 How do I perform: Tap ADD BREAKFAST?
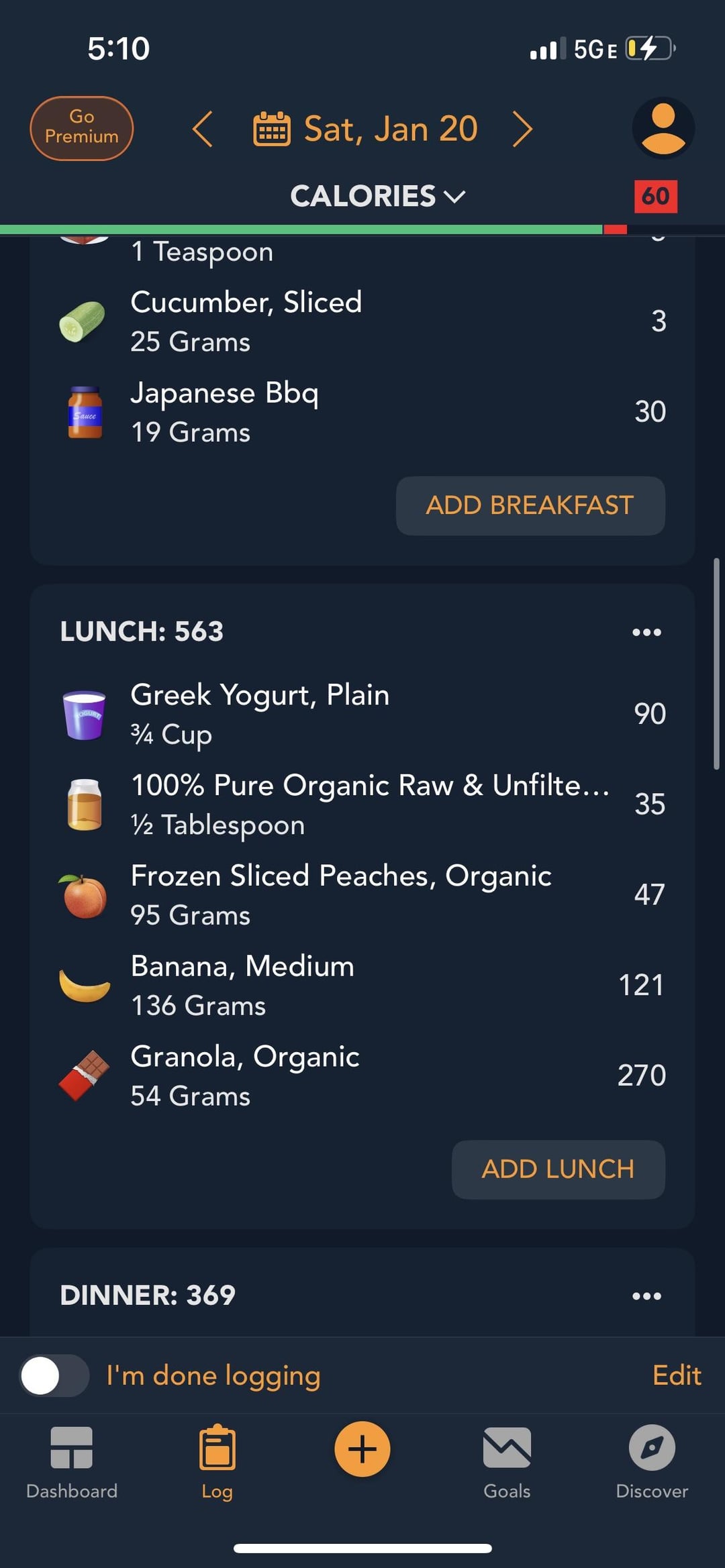530,506
